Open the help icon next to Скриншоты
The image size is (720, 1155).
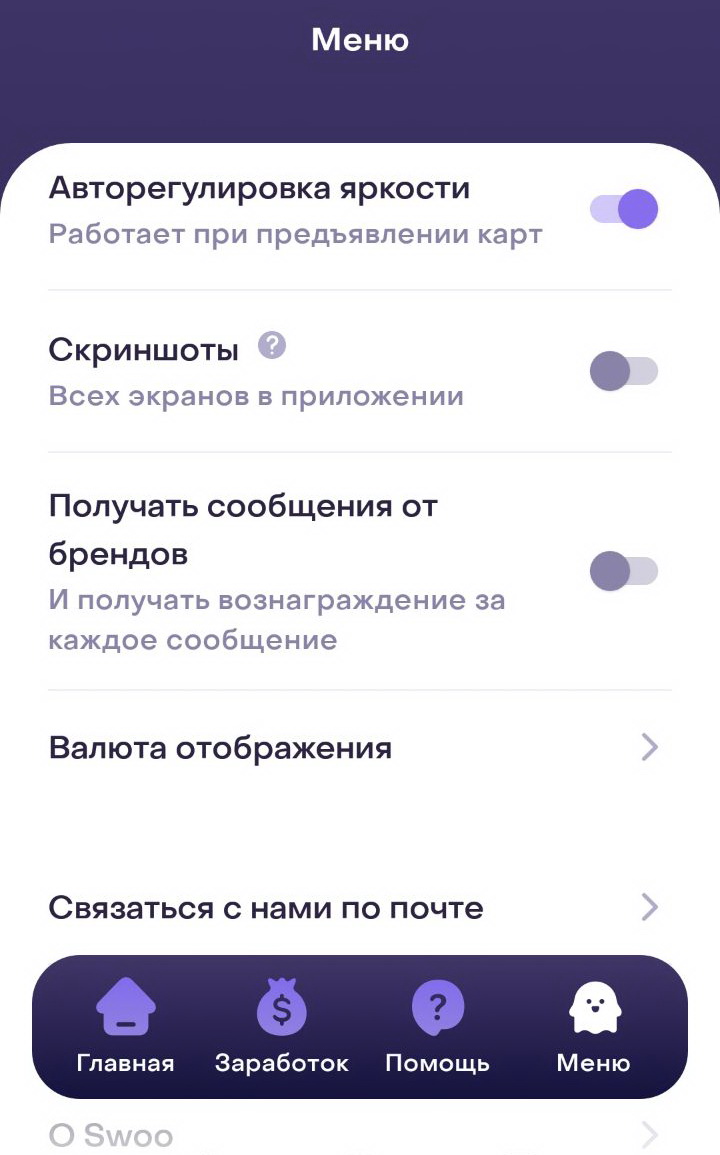click(x=271, y=345)
